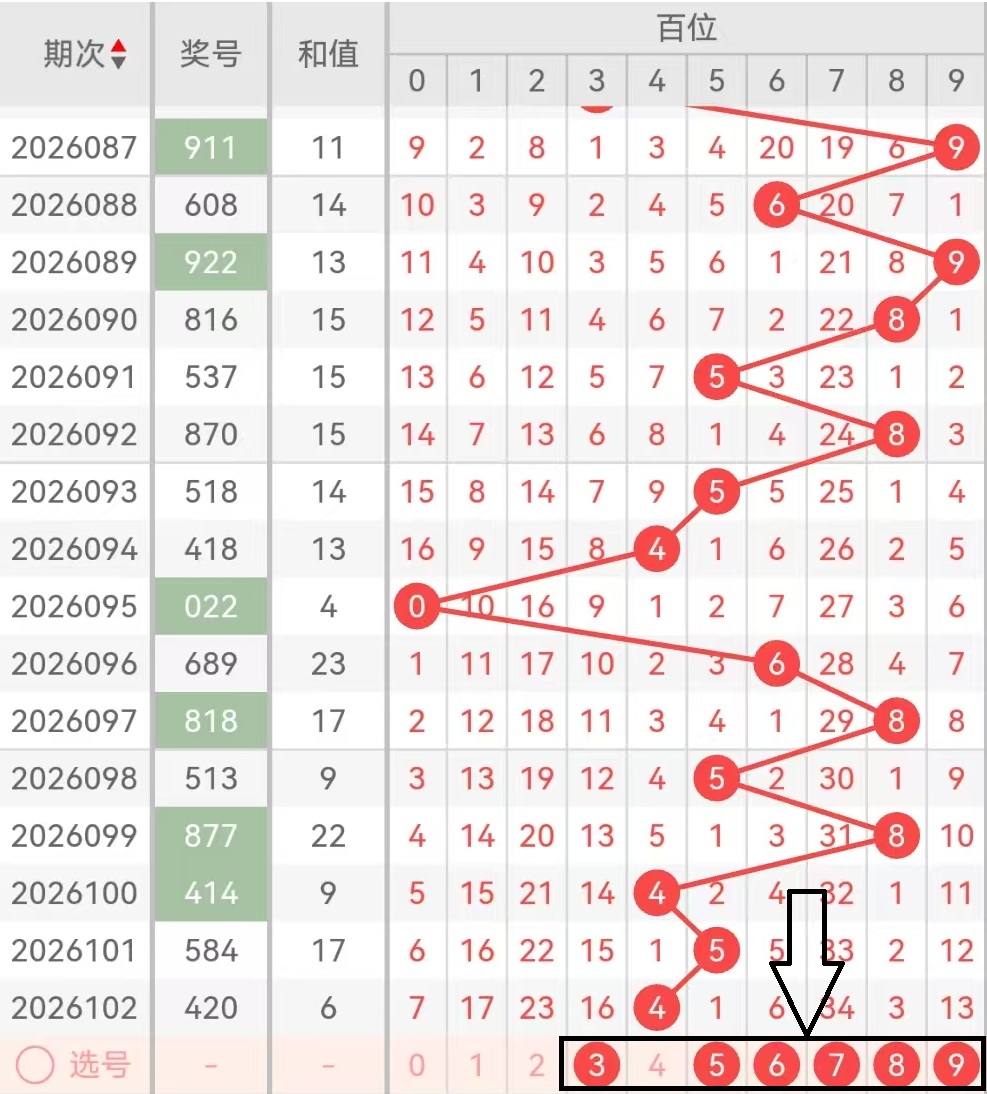Select number 0 in the 选号 row
This screenshot has width=987, height=1094.
tap(417, 1066)
